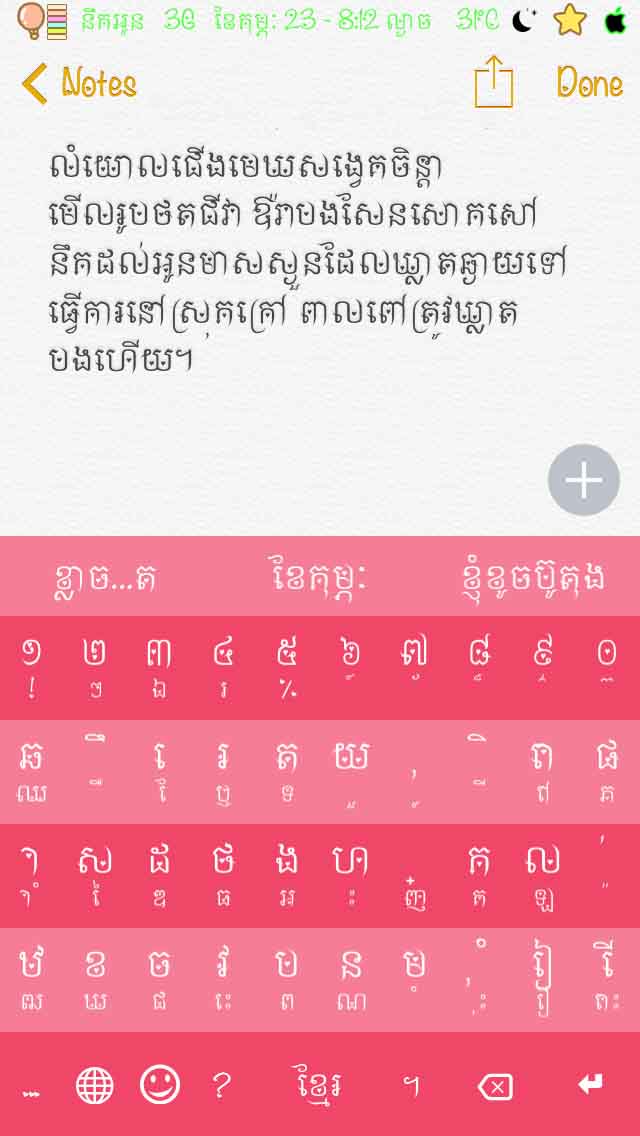Switch keyboards with the globe key
The image size is (640, 1136).
pos(95,1086)
